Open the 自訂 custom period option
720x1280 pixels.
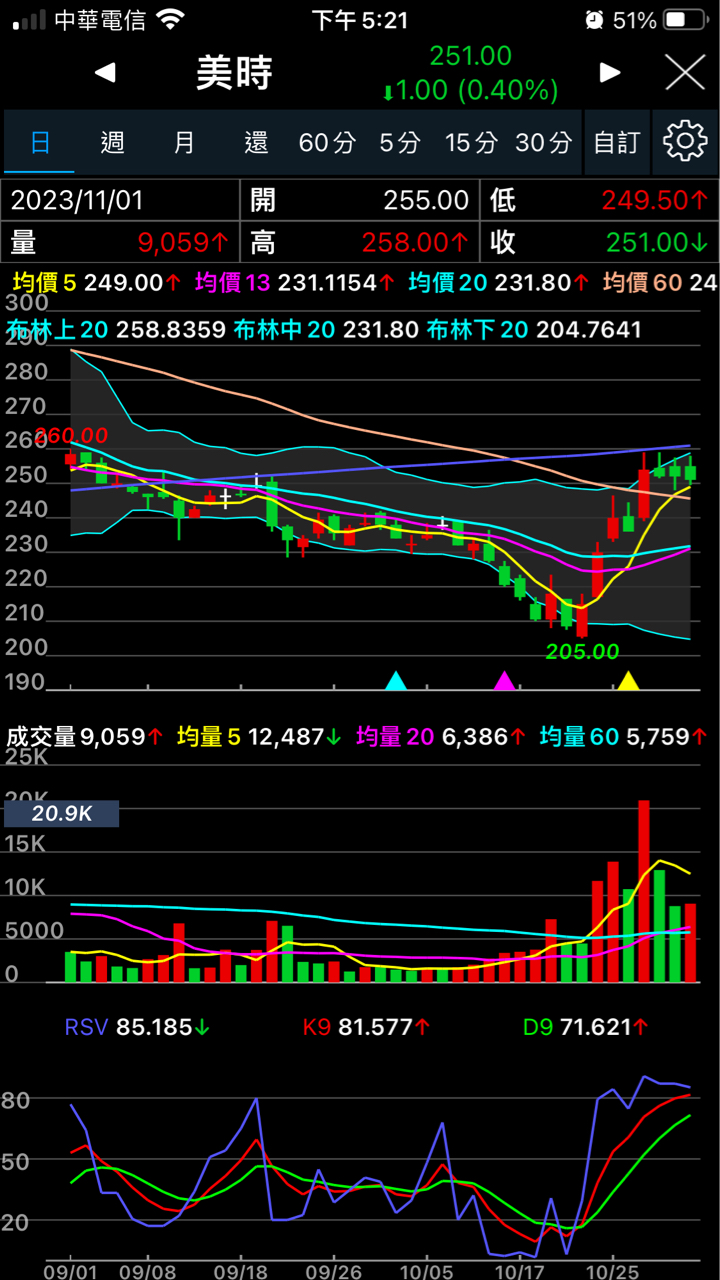pos(616,142)
